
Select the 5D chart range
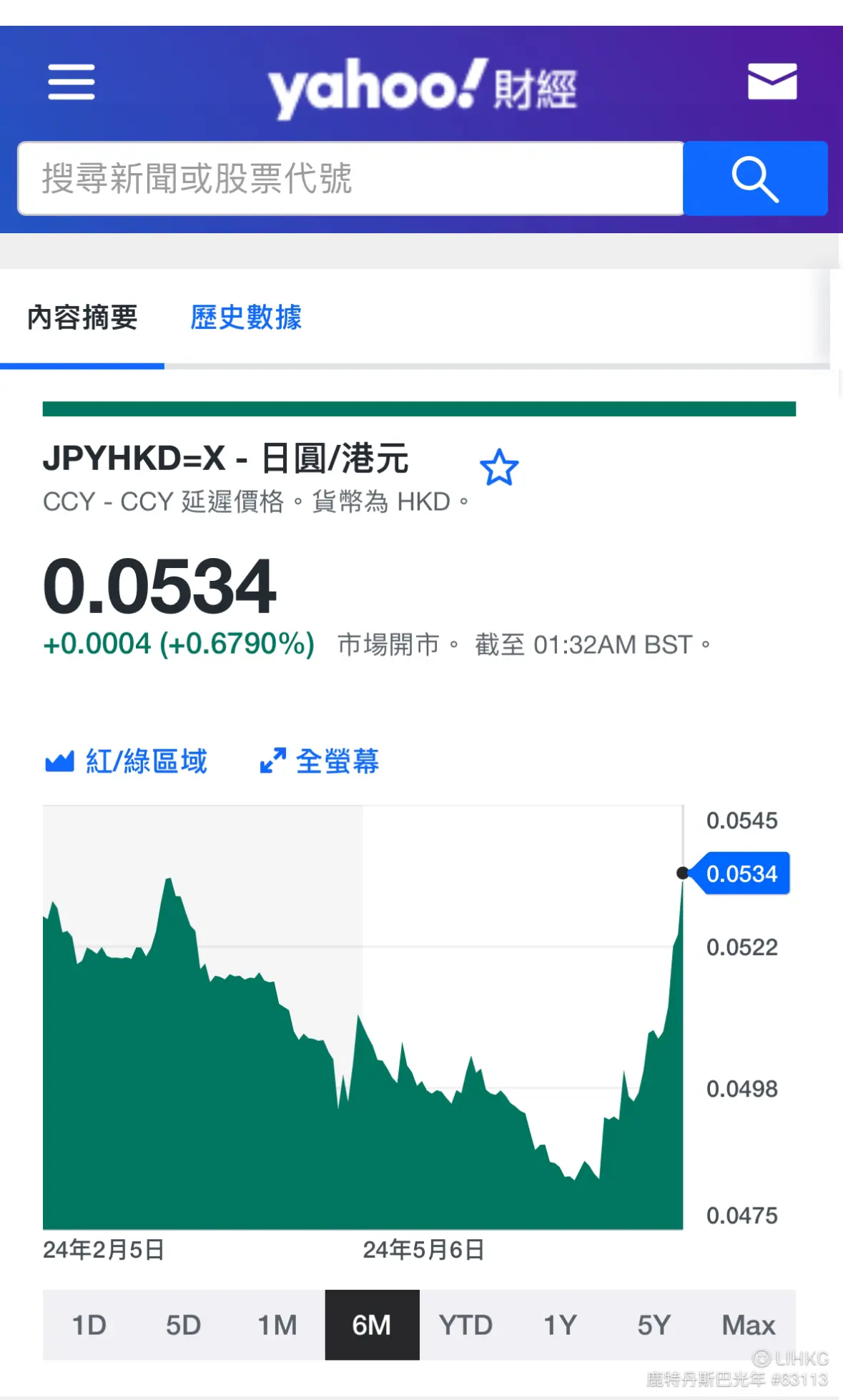tap(183, 1325)
